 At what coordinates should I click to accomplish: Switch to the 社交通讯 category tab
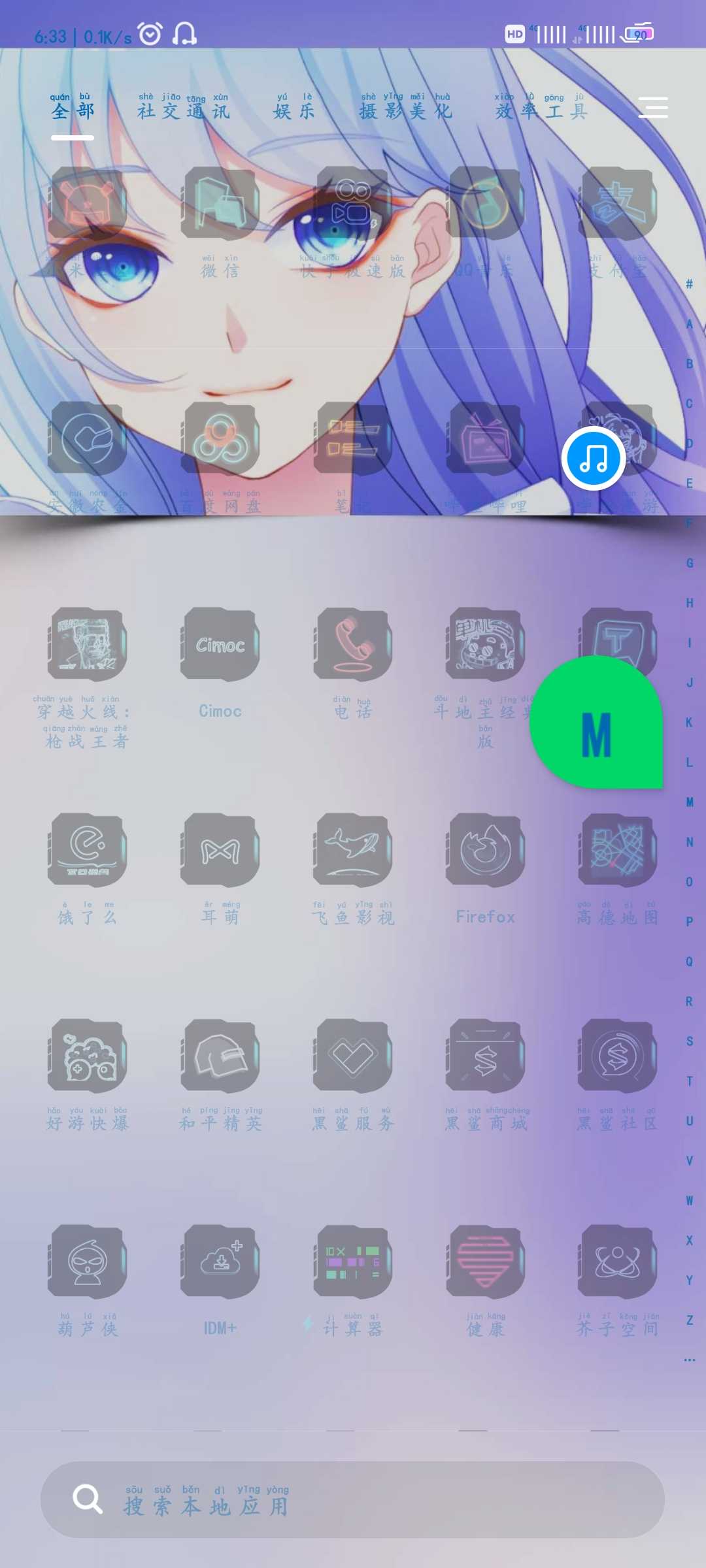pos(184,106)
